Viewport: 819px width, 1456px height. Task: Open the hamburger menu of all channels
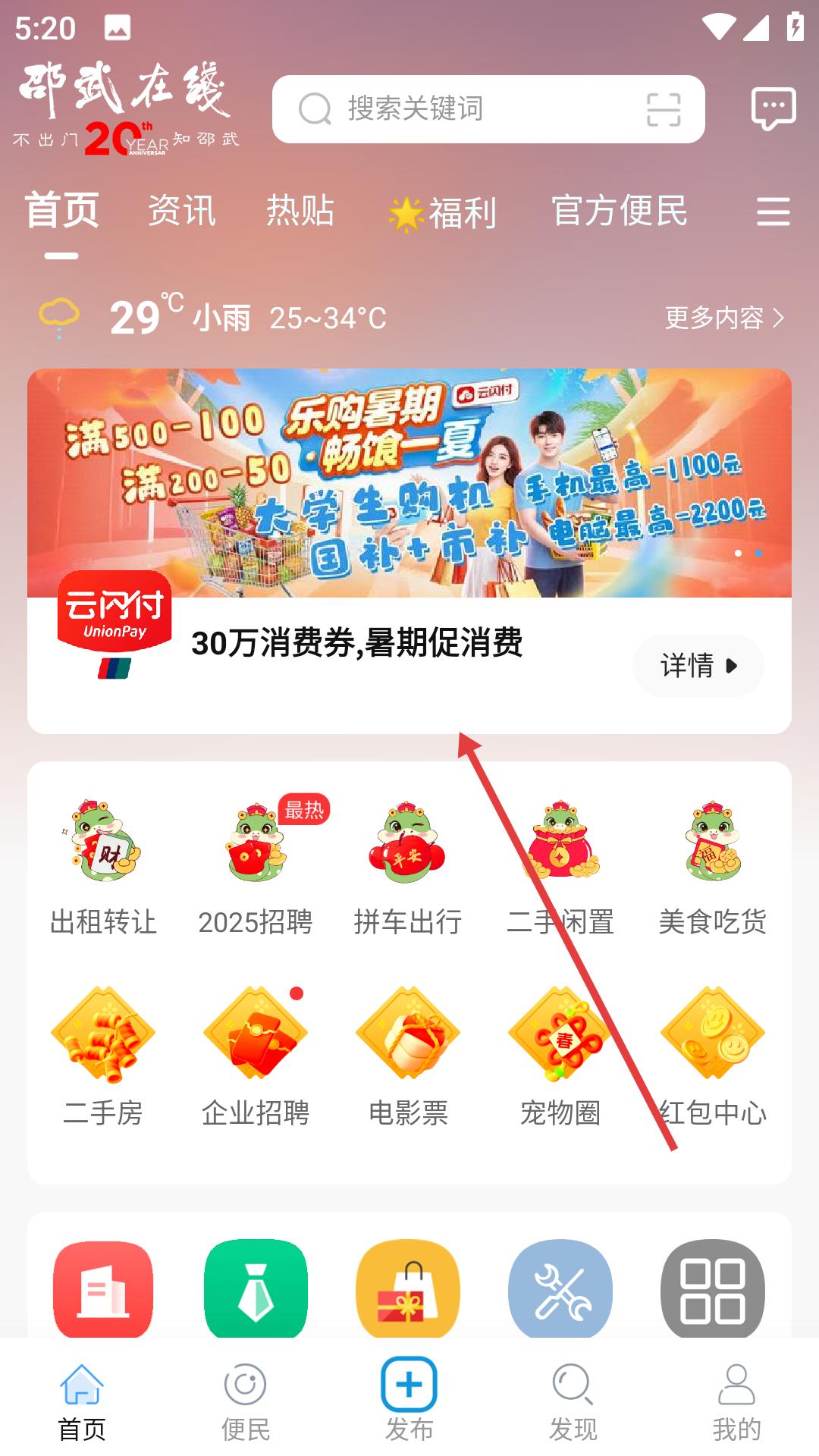click(x=773, y=212)
